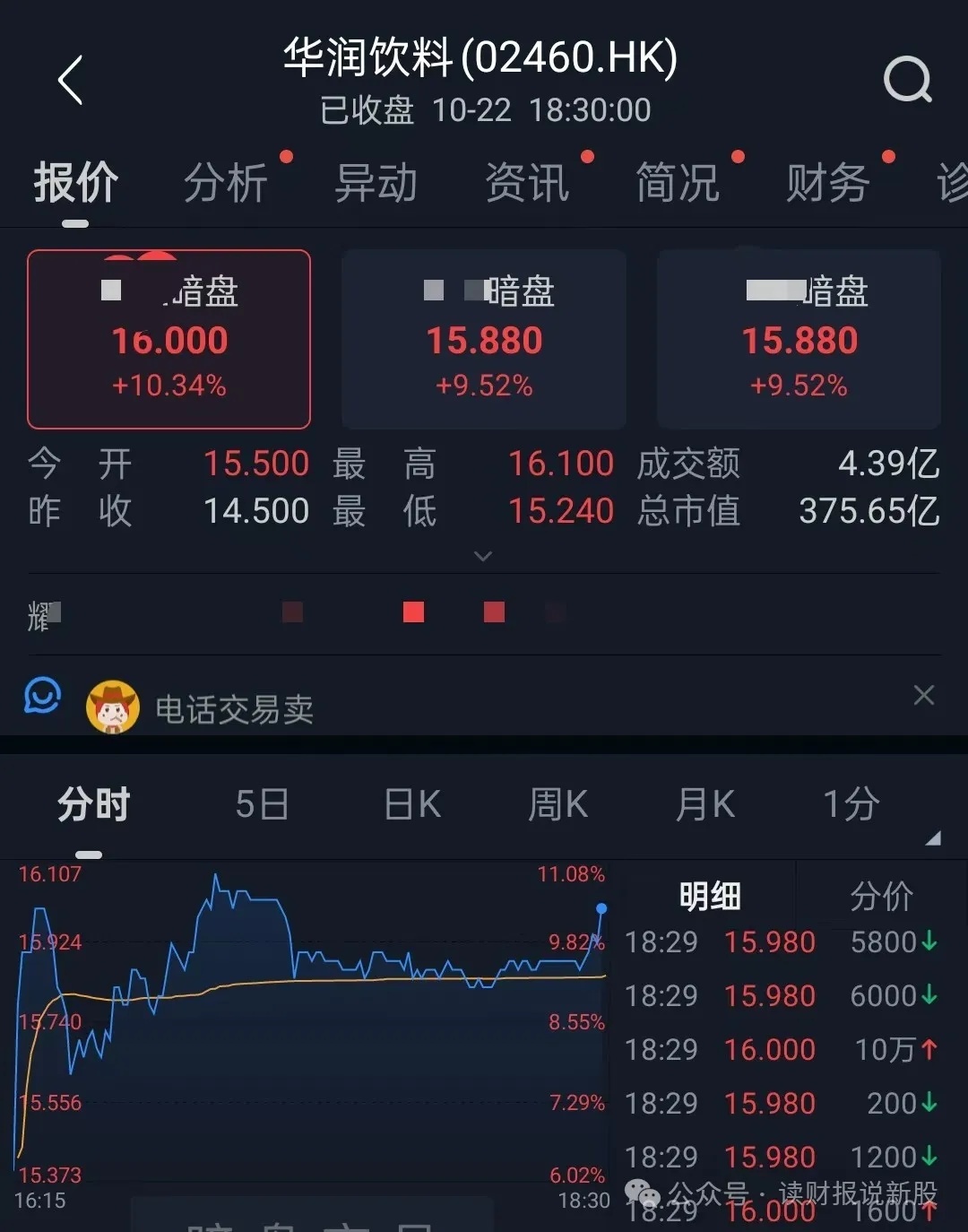The image size is (968, 1232).
Task: Select the 分时 chart tab
Action: click(x=93, y=804)
